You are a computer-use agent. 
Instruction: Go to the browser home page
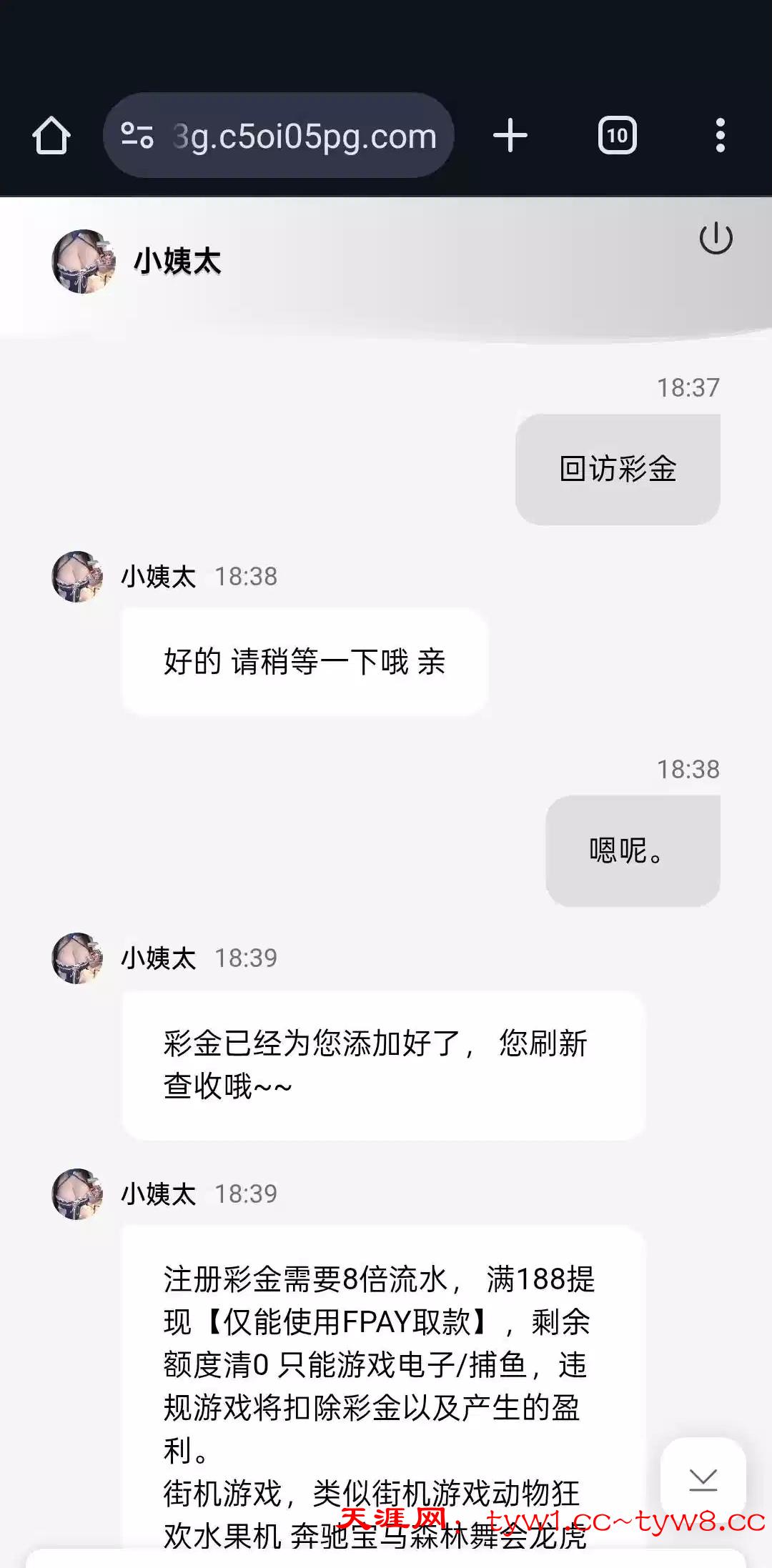click(51, 135)
